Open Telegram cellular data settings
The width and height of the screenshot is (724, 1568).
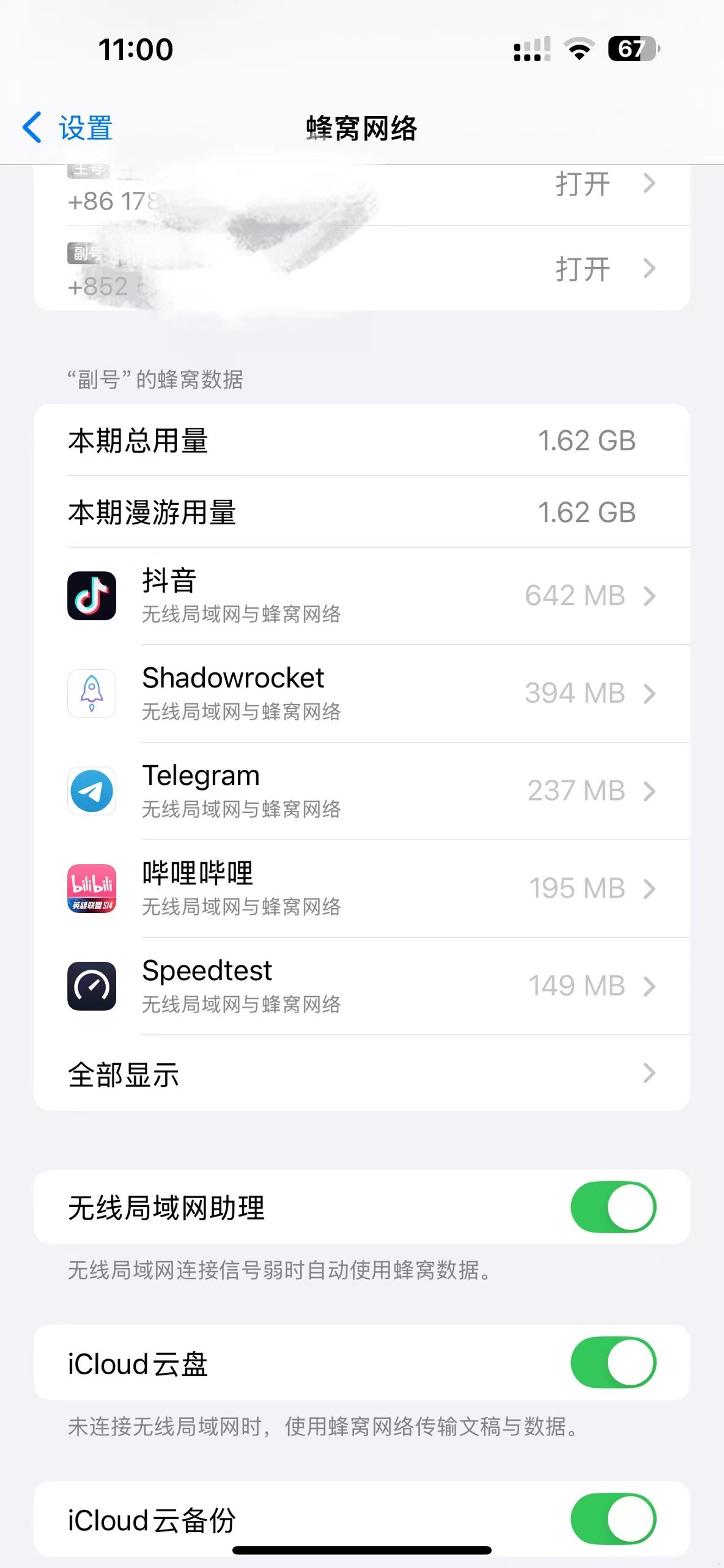click(x=361, y=791)
